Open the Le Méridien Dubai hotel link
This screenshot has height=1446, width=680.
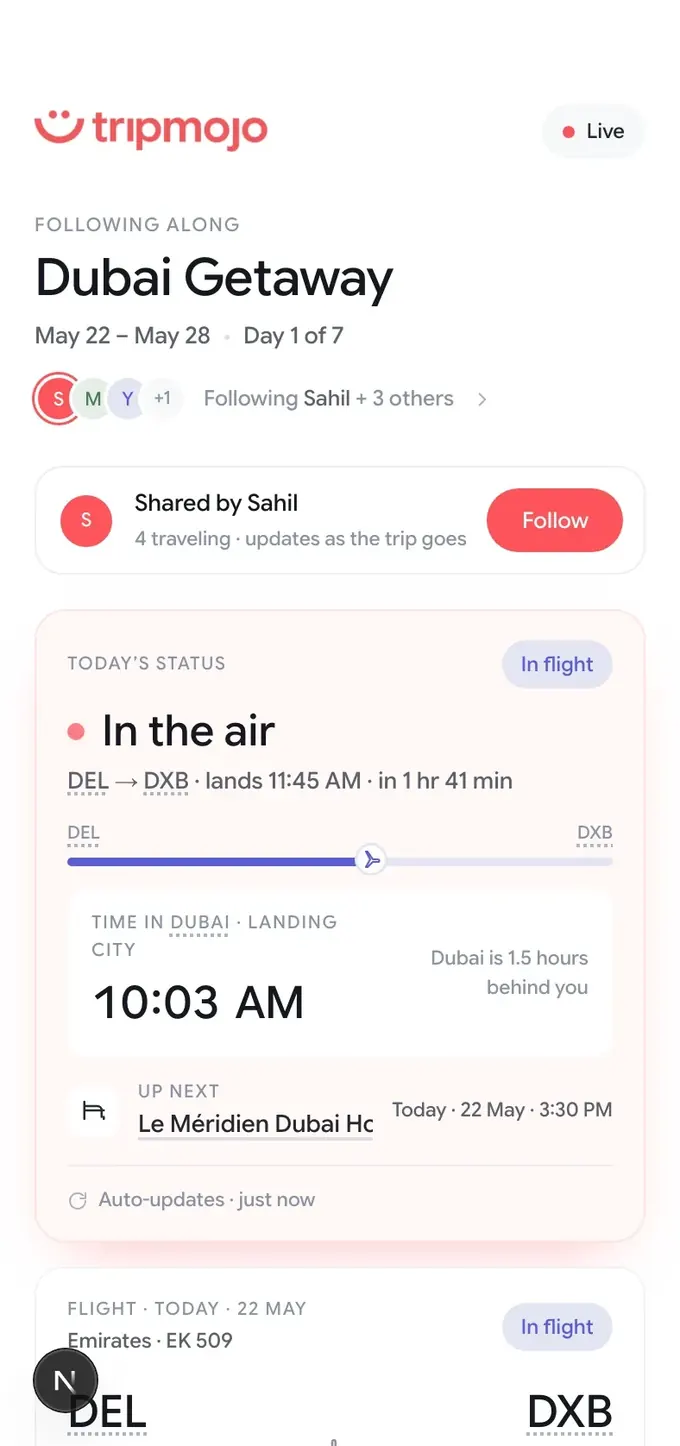pyautogui.click(x=256, y=1124)
